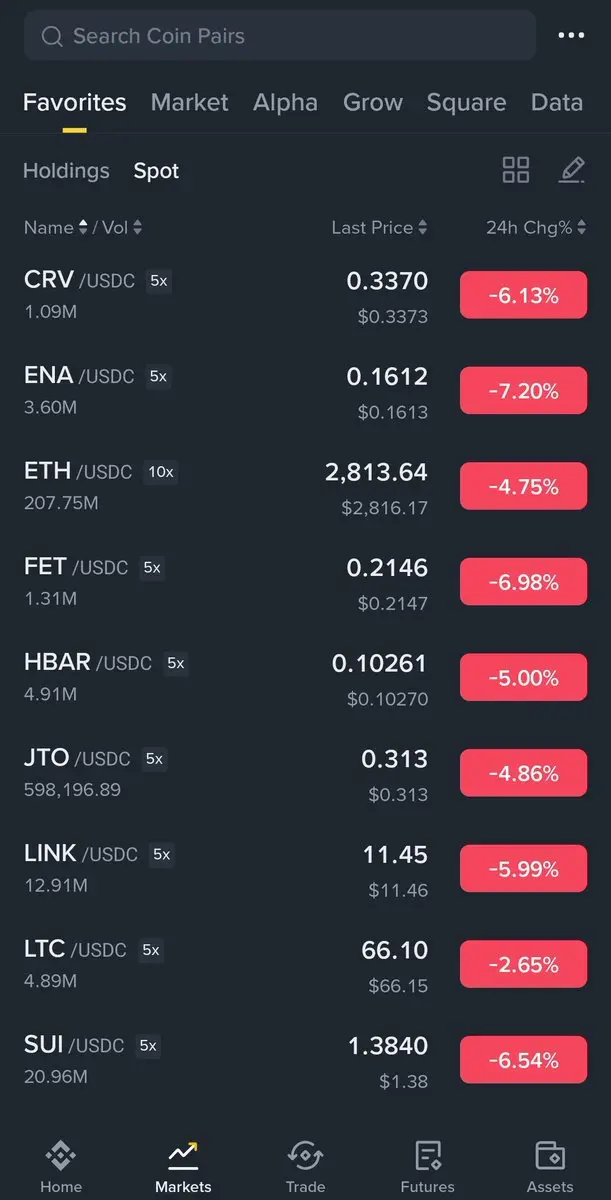Viewport: 611px width, 1200px height.
Task: Edit the favorites list
Action: pos(571,170)
